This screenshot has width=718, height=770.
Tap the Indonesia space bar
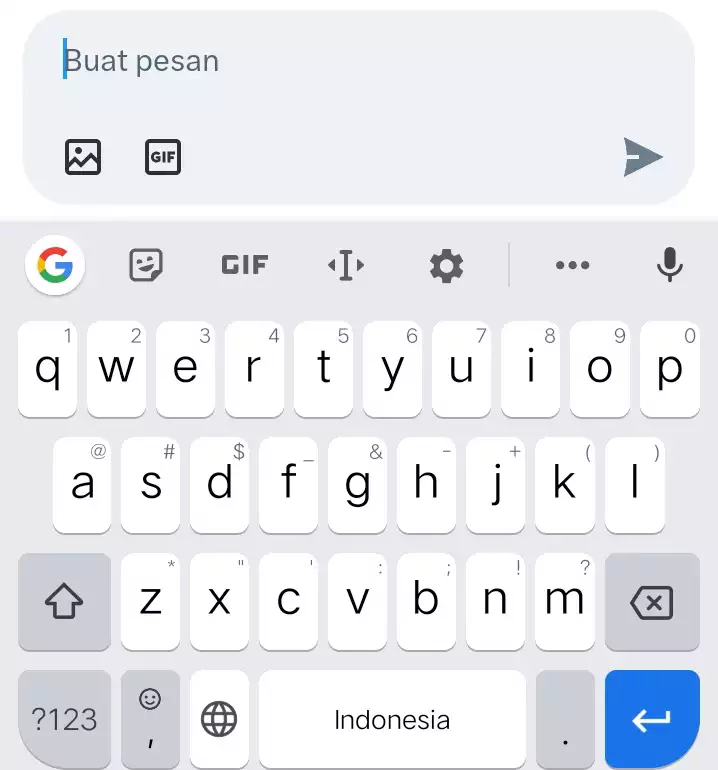(x=392, y=718)
